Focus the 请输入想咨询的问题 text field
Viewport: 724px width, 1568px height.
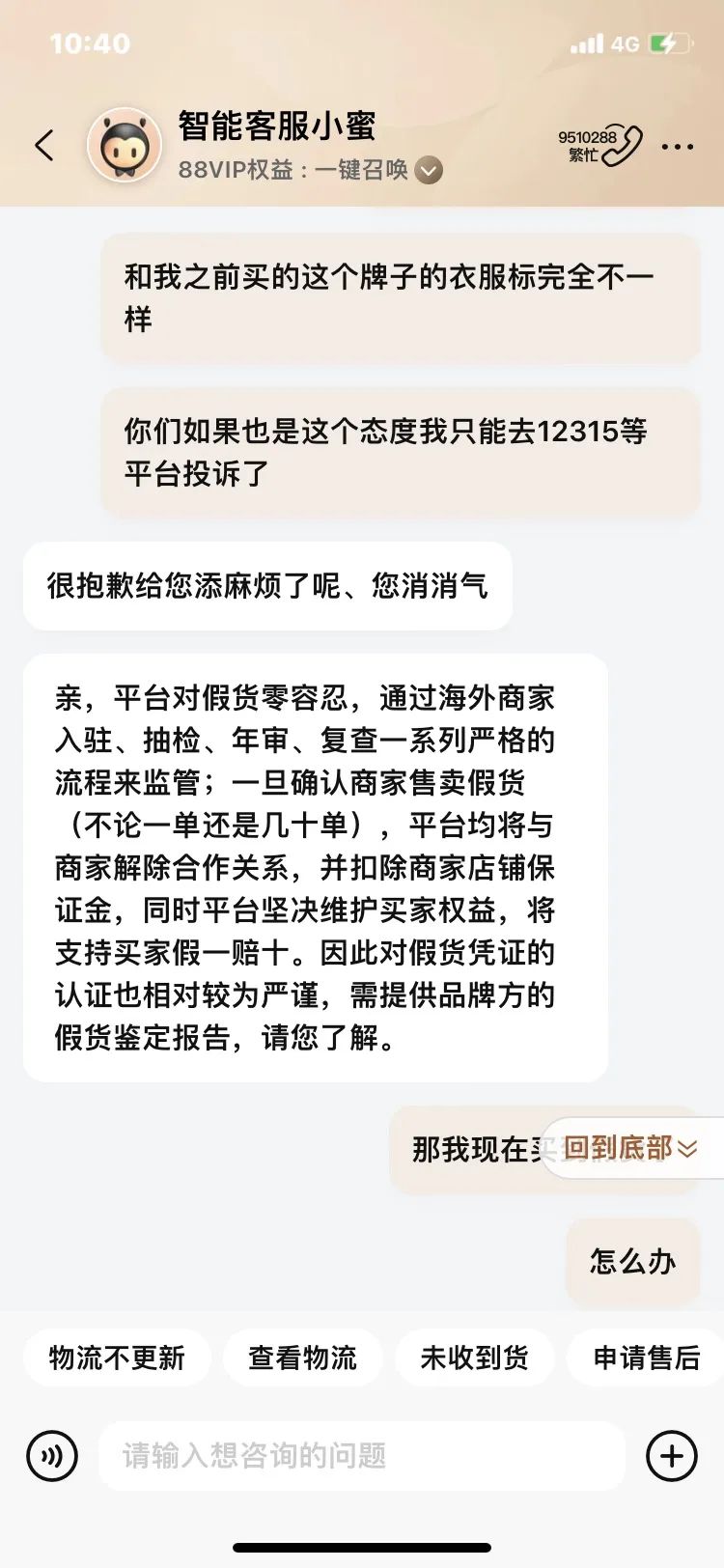pos(361,1455)
